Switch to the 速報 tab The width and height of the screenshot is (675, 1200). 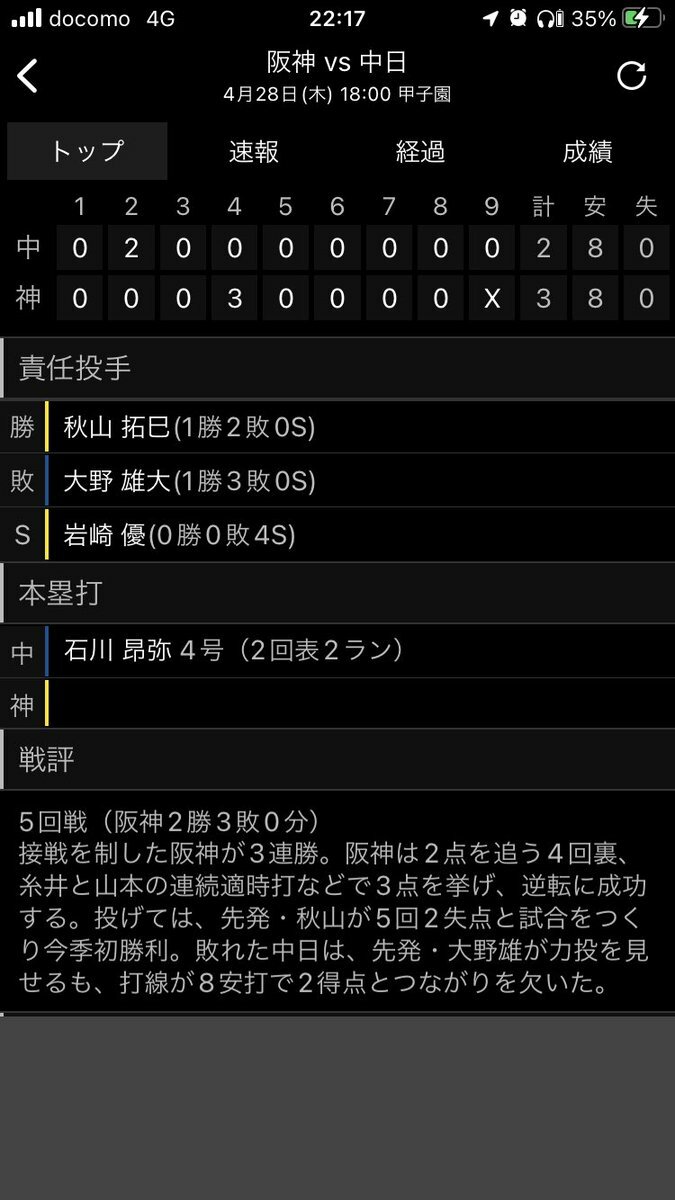254,151
